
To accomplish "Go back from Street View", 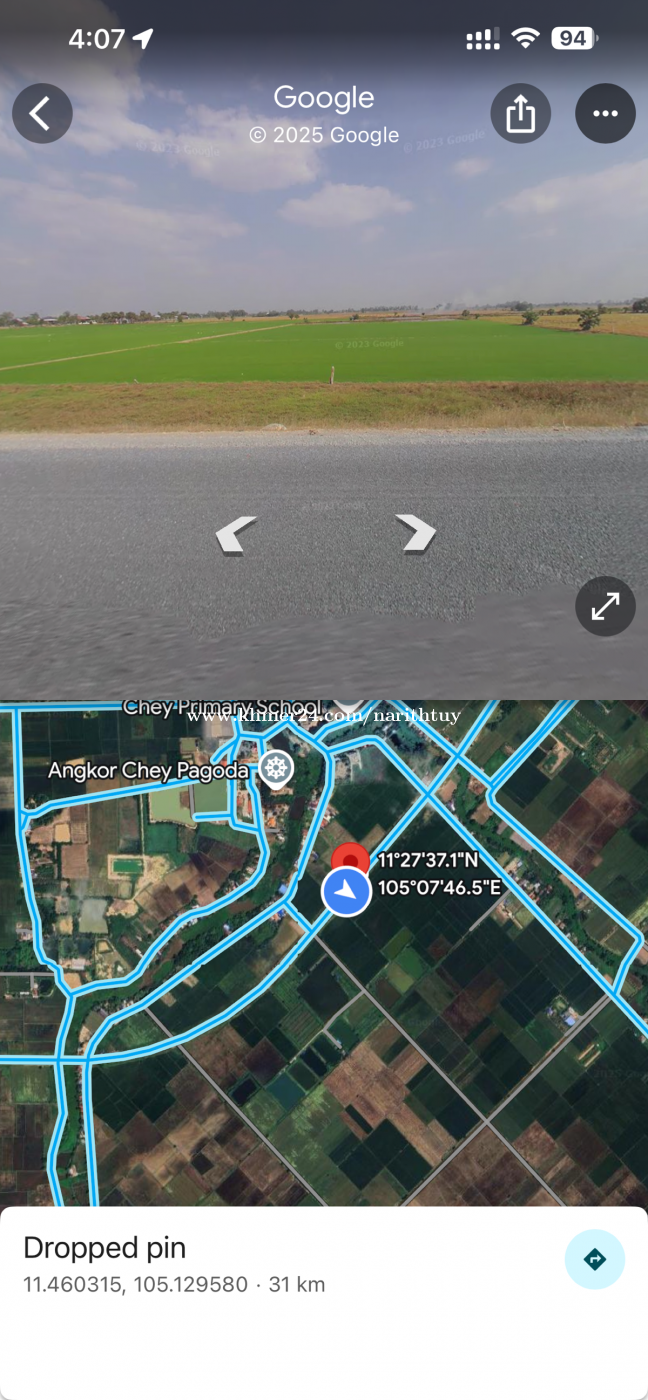I will click(x=42, y=114).
